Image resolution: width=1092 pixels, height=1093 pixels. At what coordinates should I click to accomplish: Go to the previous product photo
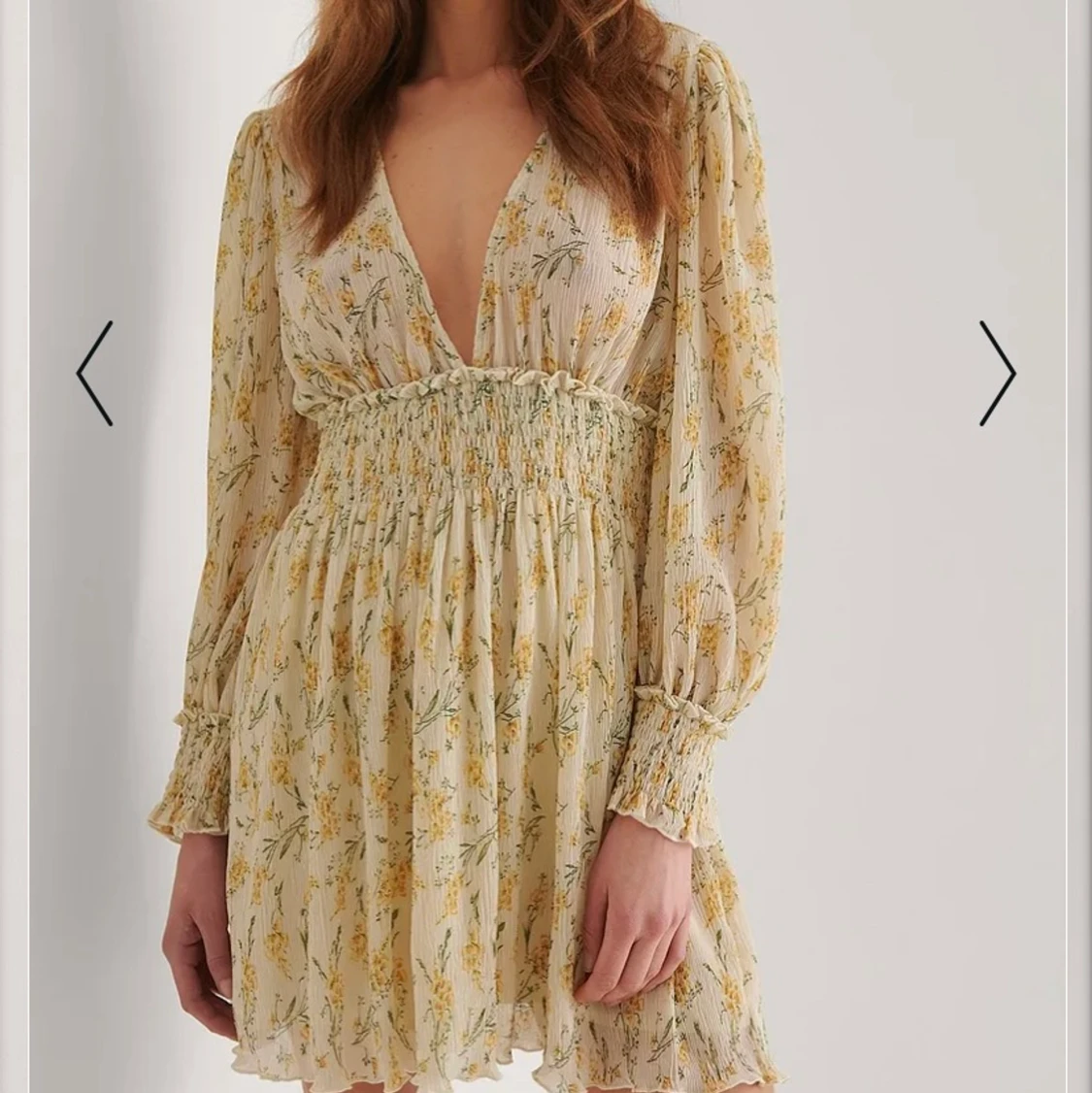[94, 373]
